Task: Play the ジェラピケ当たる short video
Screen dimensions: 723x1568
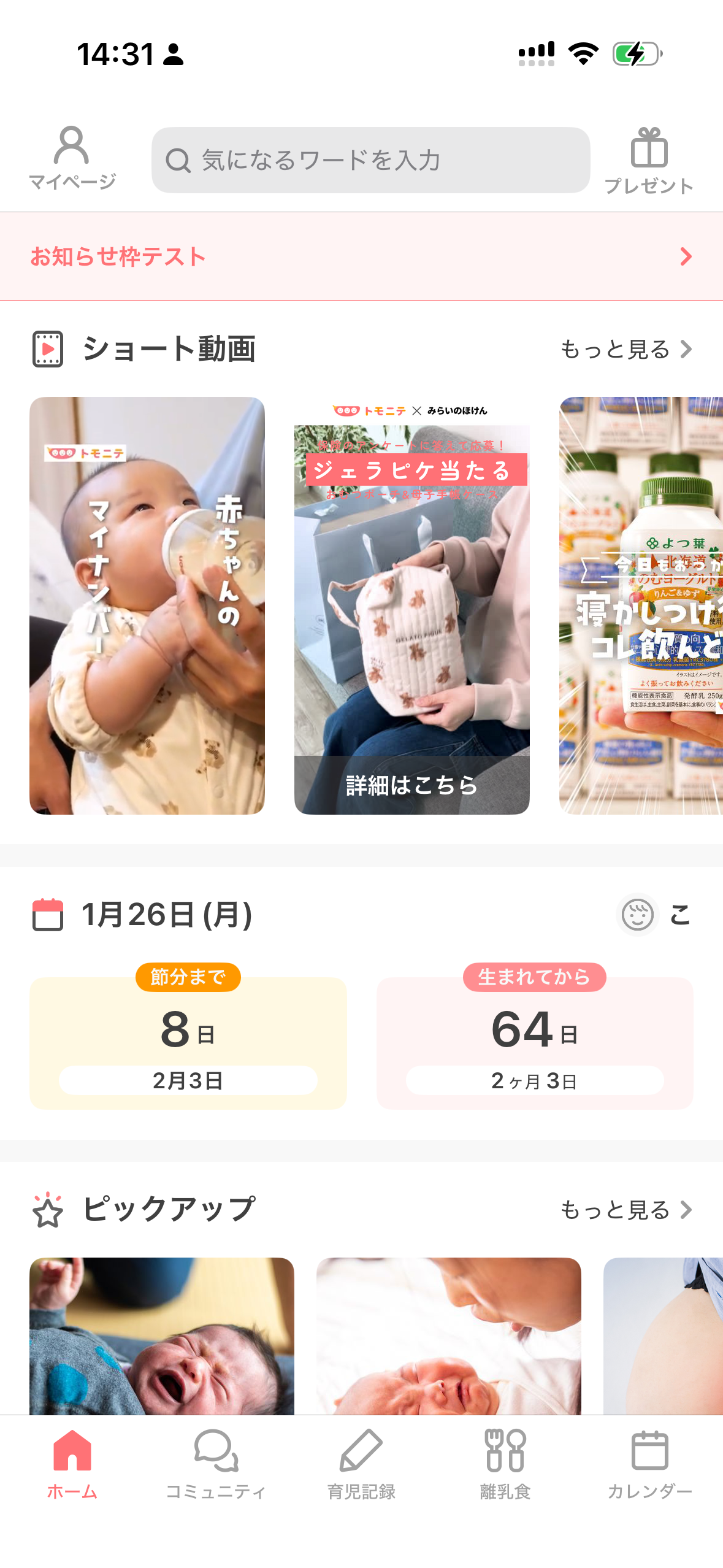Action: point(411,605)
